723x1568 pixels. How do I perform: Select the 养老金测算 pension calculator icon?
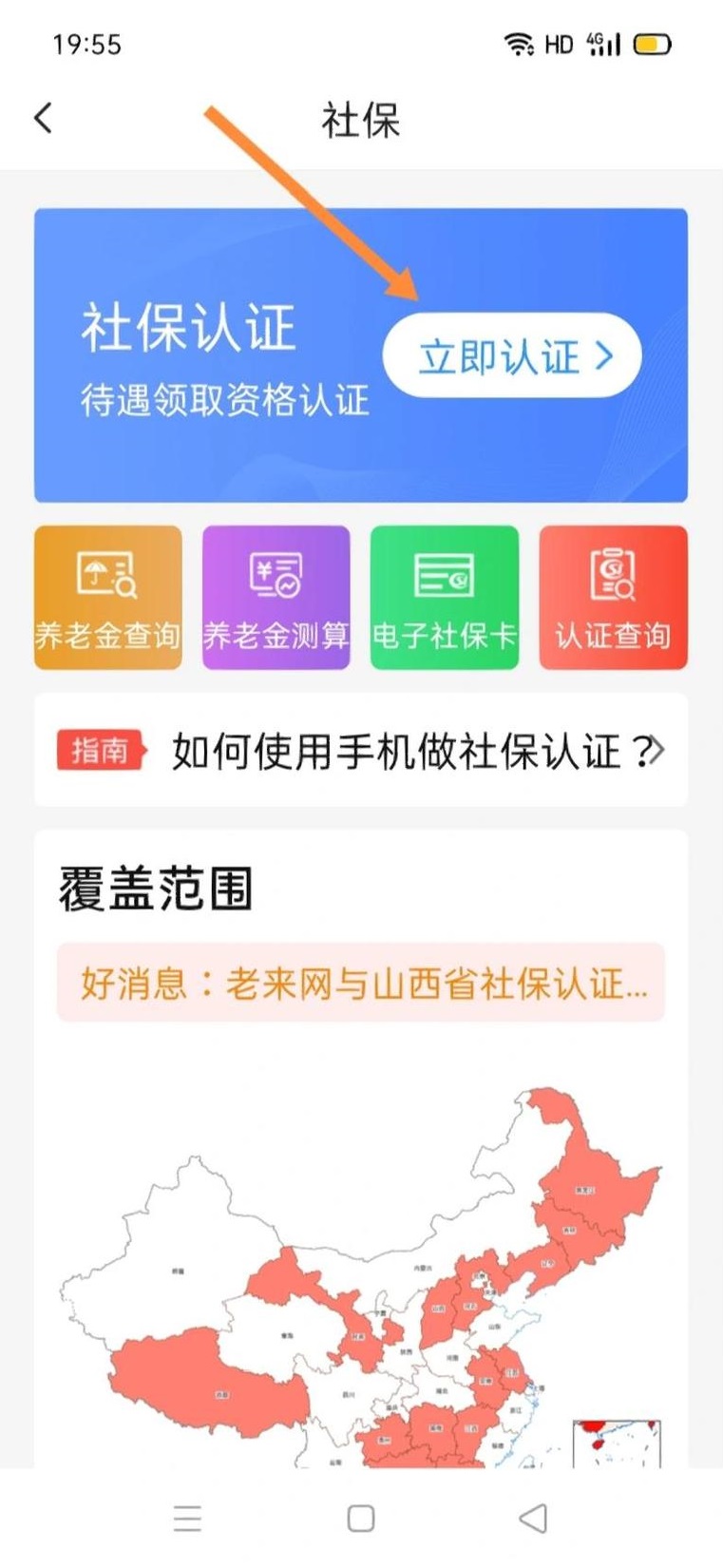pyautogui.click(x=276, y=597)
